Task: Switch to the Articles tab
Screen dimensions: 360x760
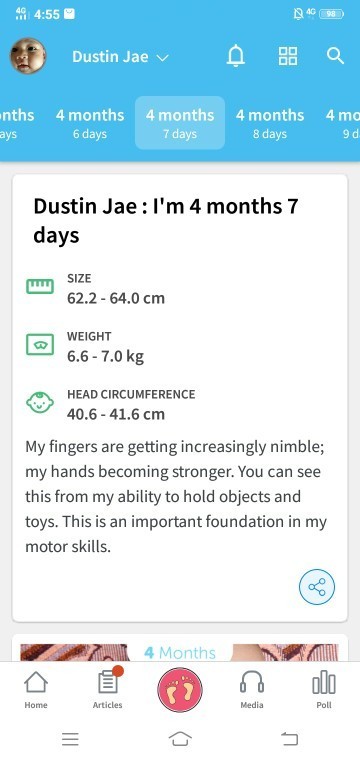Action: (108, 689)
